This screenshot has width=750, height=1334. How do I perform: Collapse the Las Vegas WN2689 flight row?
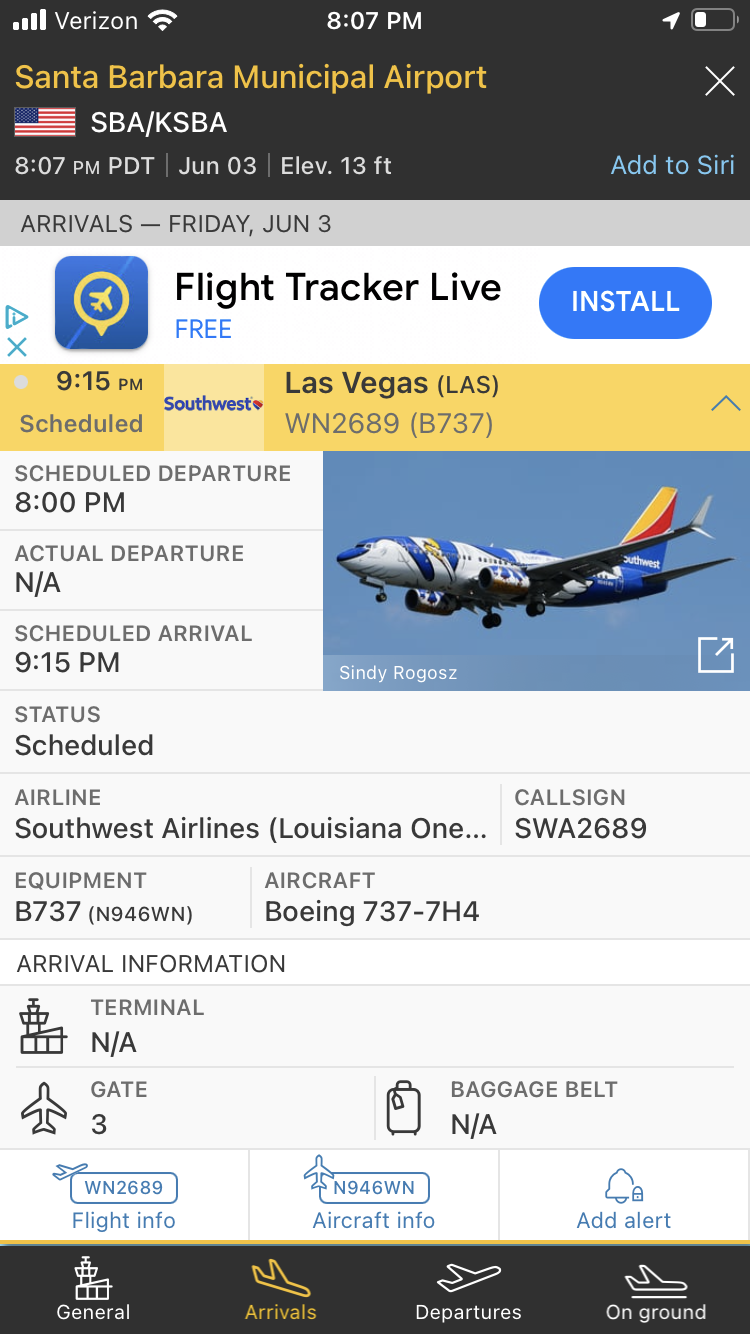tap(725, 404)
